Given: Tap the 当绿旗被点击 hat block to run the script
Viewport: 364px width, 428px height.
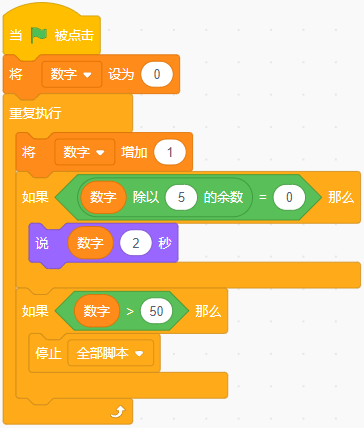Looking at the screenshot, I should pos(52,35).
